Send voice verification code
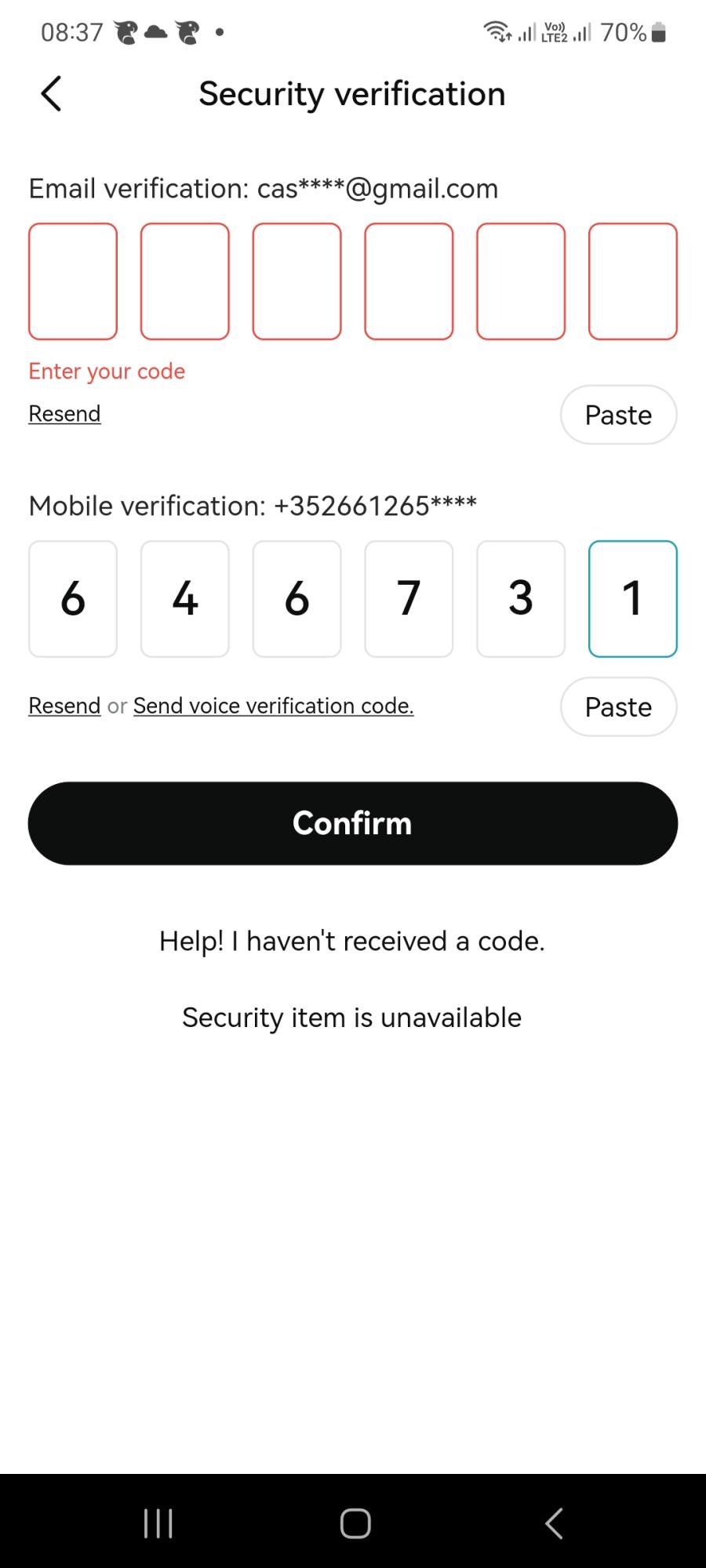706x1568 pixels. point(273,706)
